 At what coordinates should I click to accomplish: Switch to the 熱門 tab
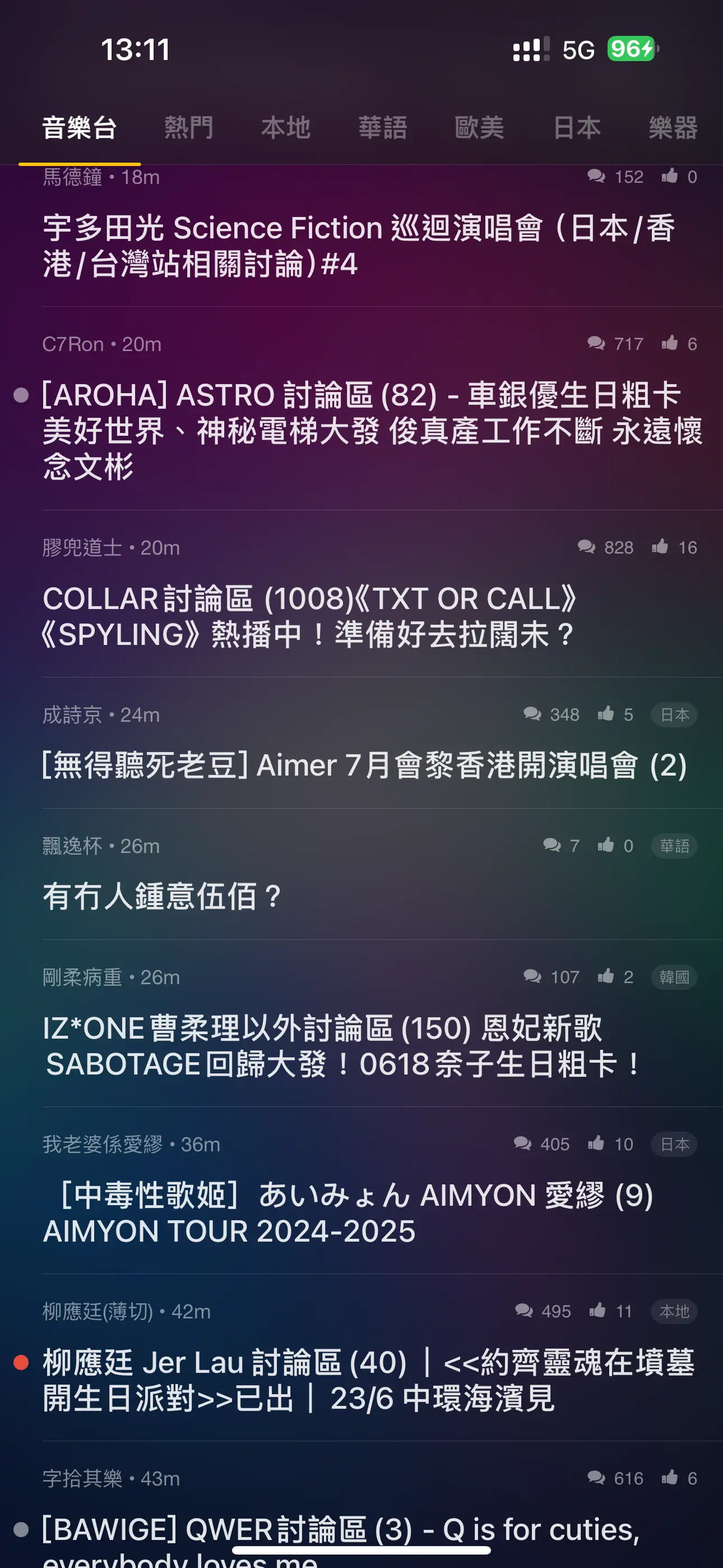189,128
